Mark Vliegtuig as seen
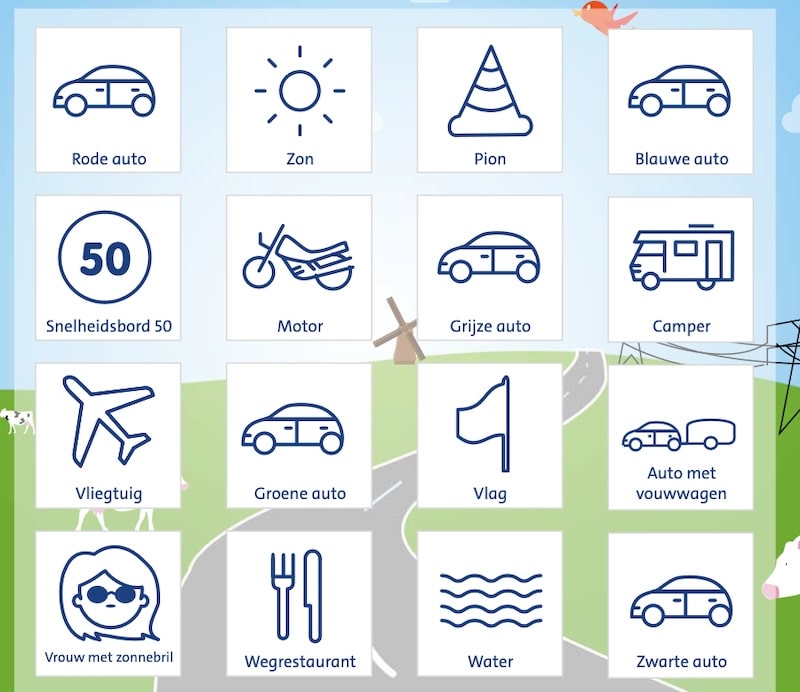The image size is (800, 692). (x=108, y=435)
